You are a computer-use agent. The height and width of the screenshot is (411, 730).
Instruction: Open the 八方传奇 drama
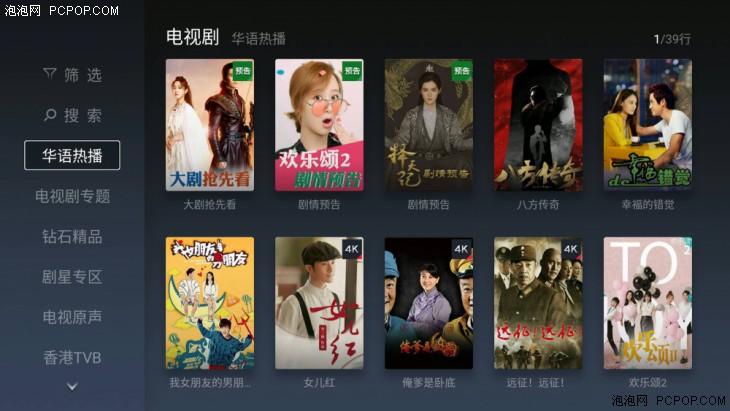coord(538,125)
